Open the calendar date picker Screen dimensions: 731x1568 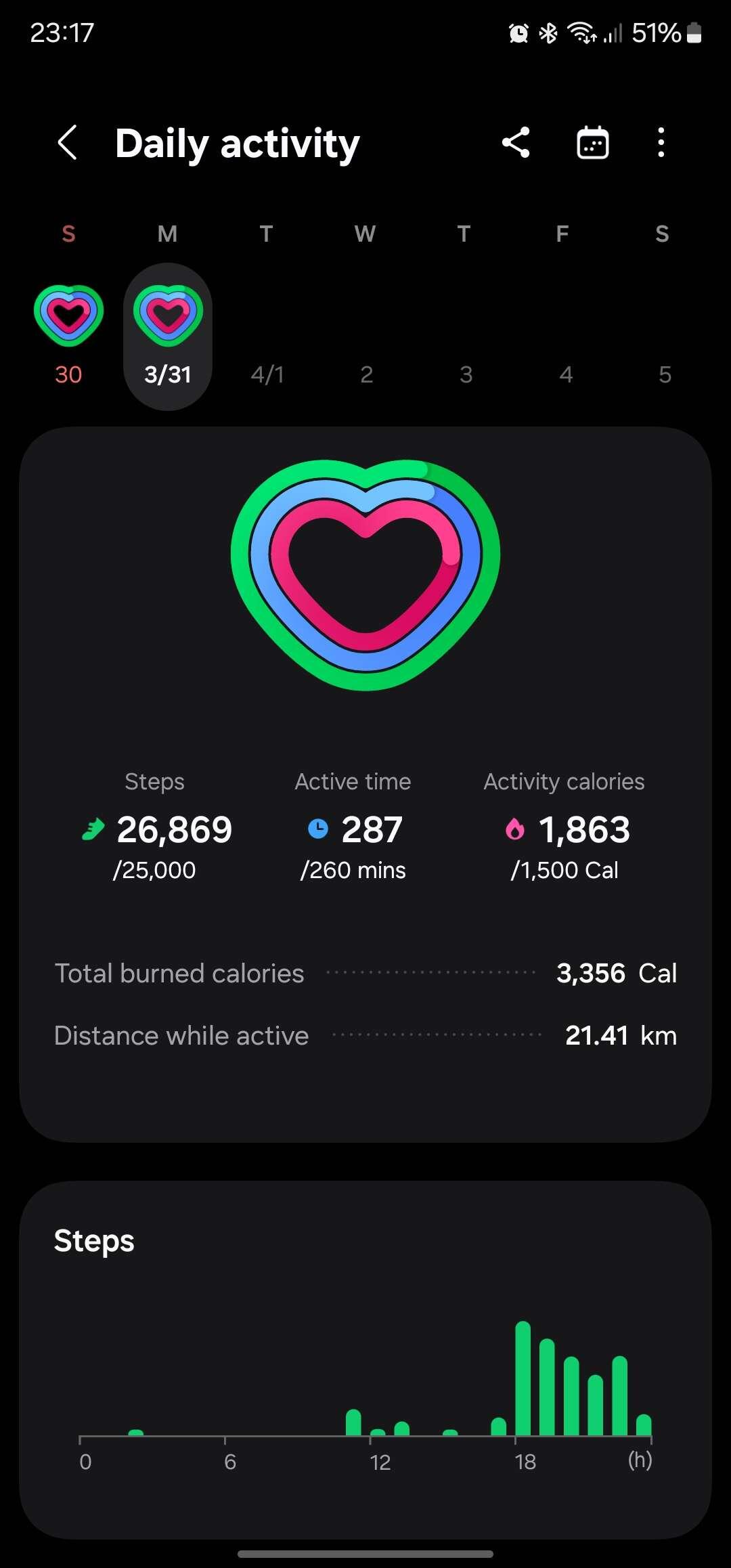point(593,143)
